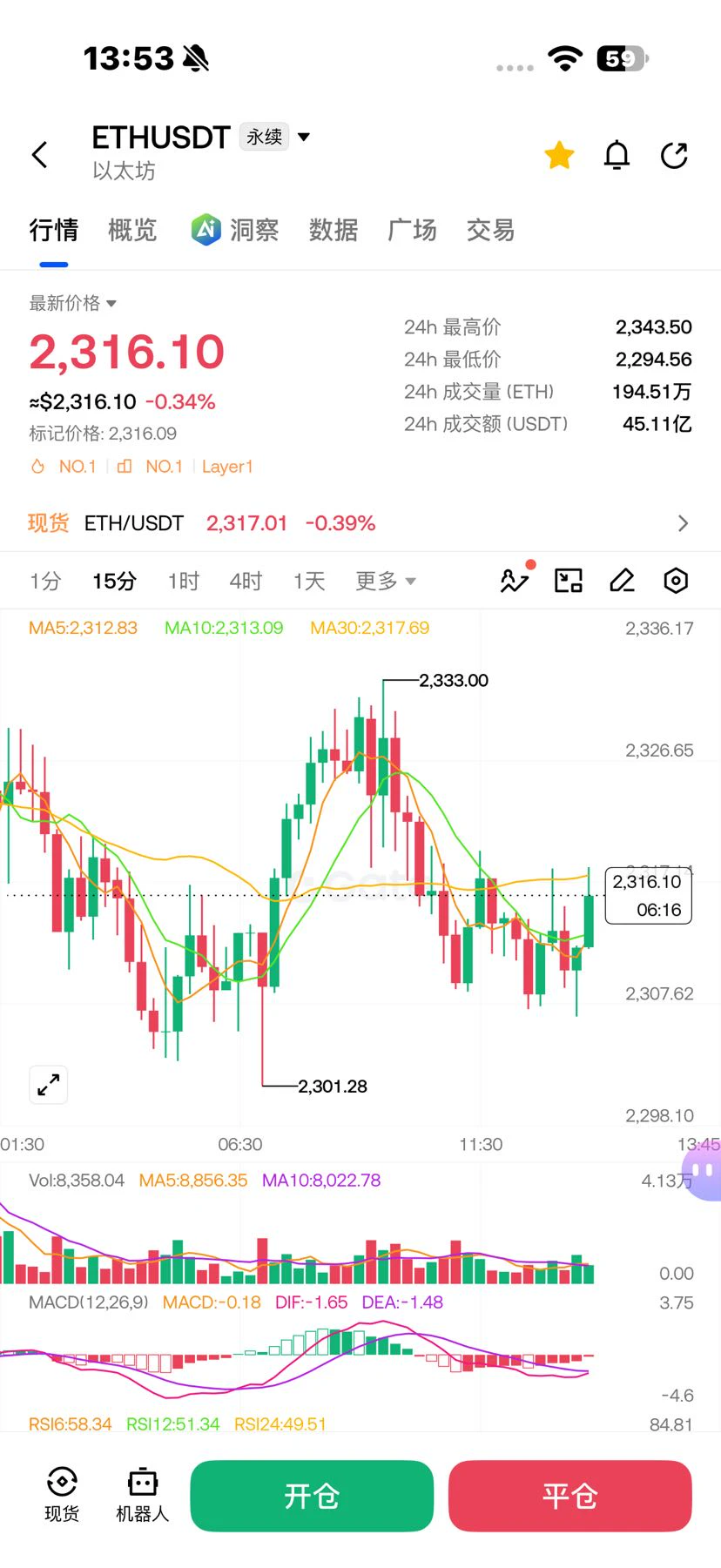Open the 广场 tab

pyautogui.click(x=412, y=230)
